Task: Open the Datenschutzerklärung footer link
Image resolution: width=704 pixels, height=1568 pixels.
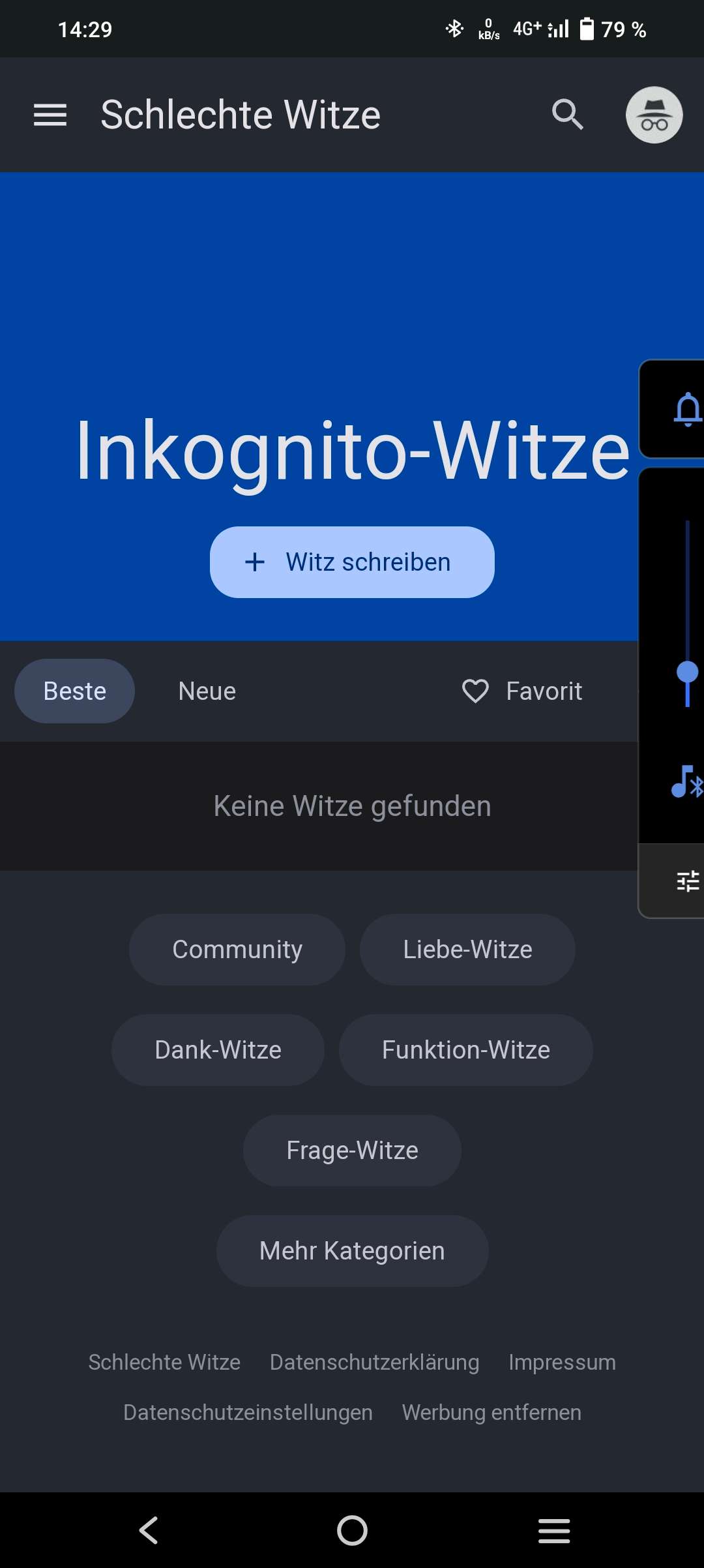Action: point(374,1362)
